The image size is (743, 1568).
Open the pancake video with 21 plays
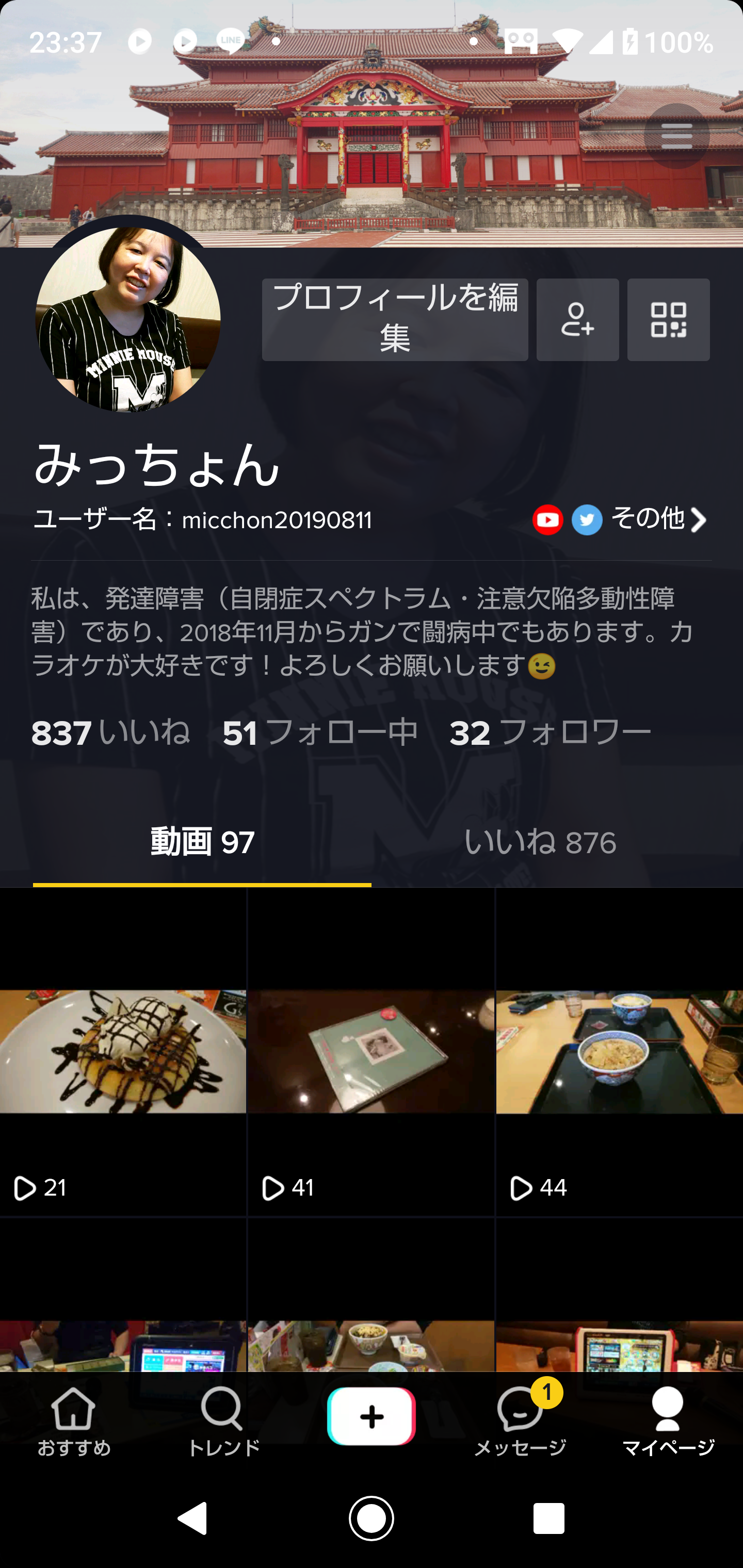point(123,1052)
